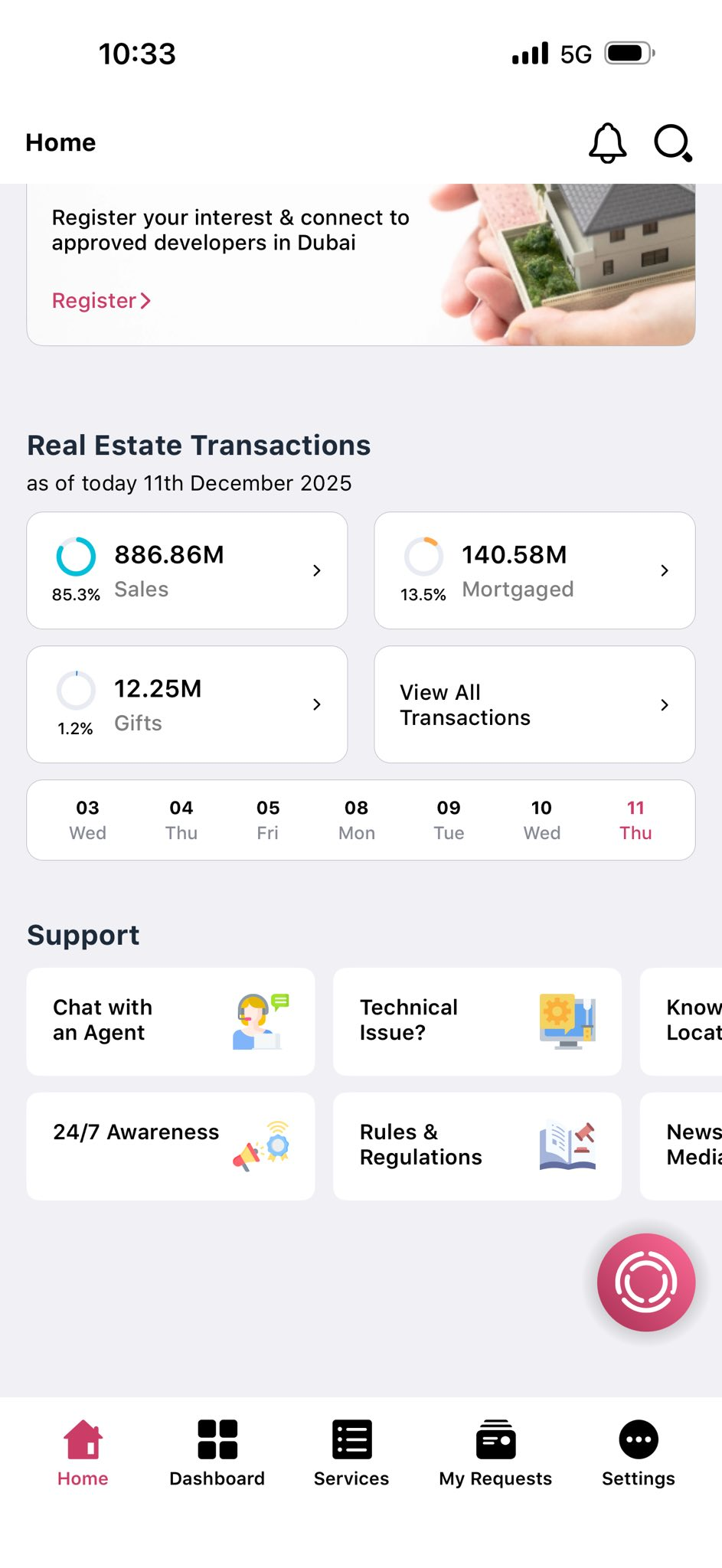The image size is (722, 1568).
Task: Select date 10 Wed
Action: click(541, 820)
